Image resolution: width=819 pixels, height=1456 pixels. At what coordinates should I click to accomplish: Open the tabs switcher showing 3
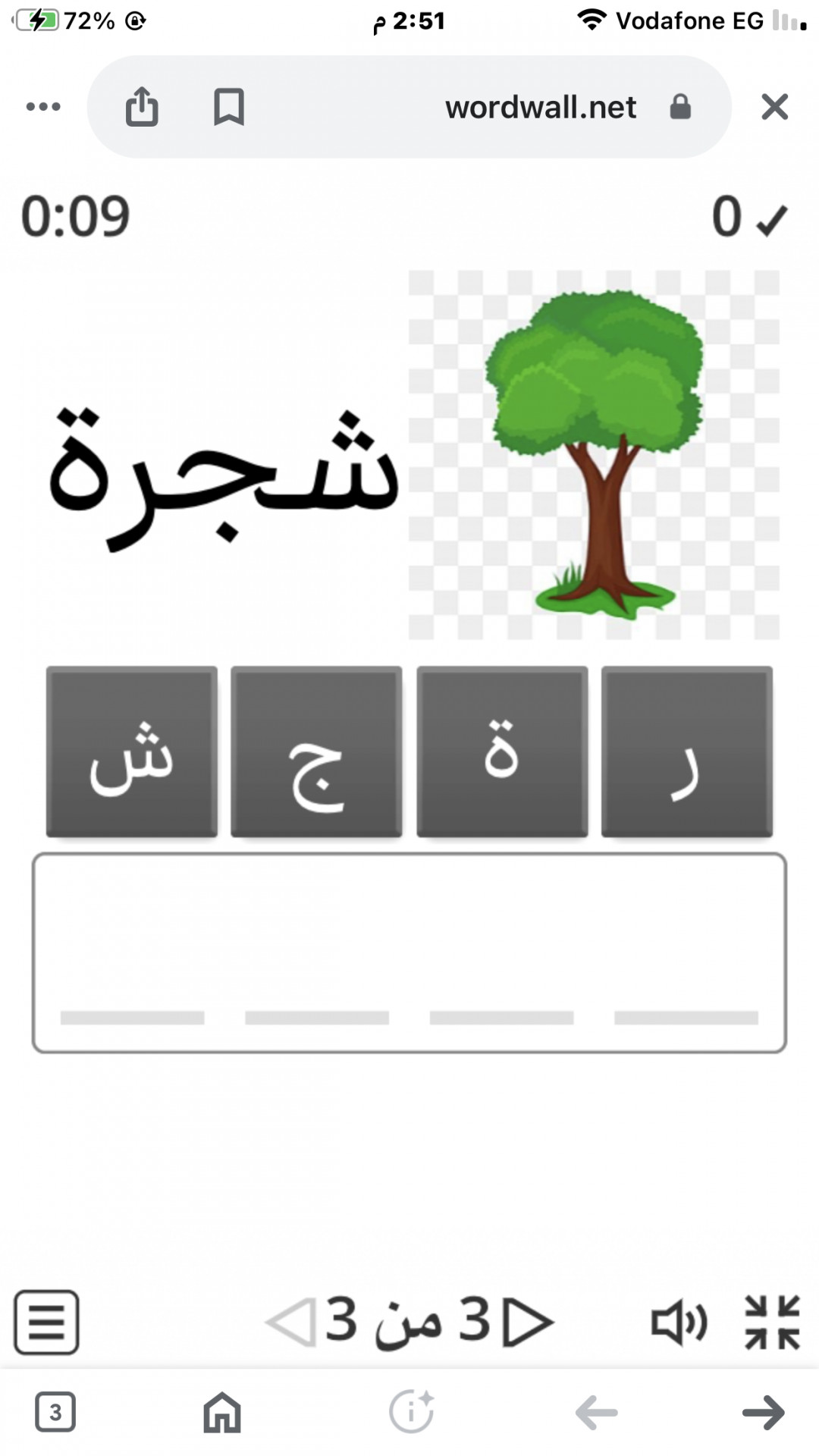tap(55, 1412)
